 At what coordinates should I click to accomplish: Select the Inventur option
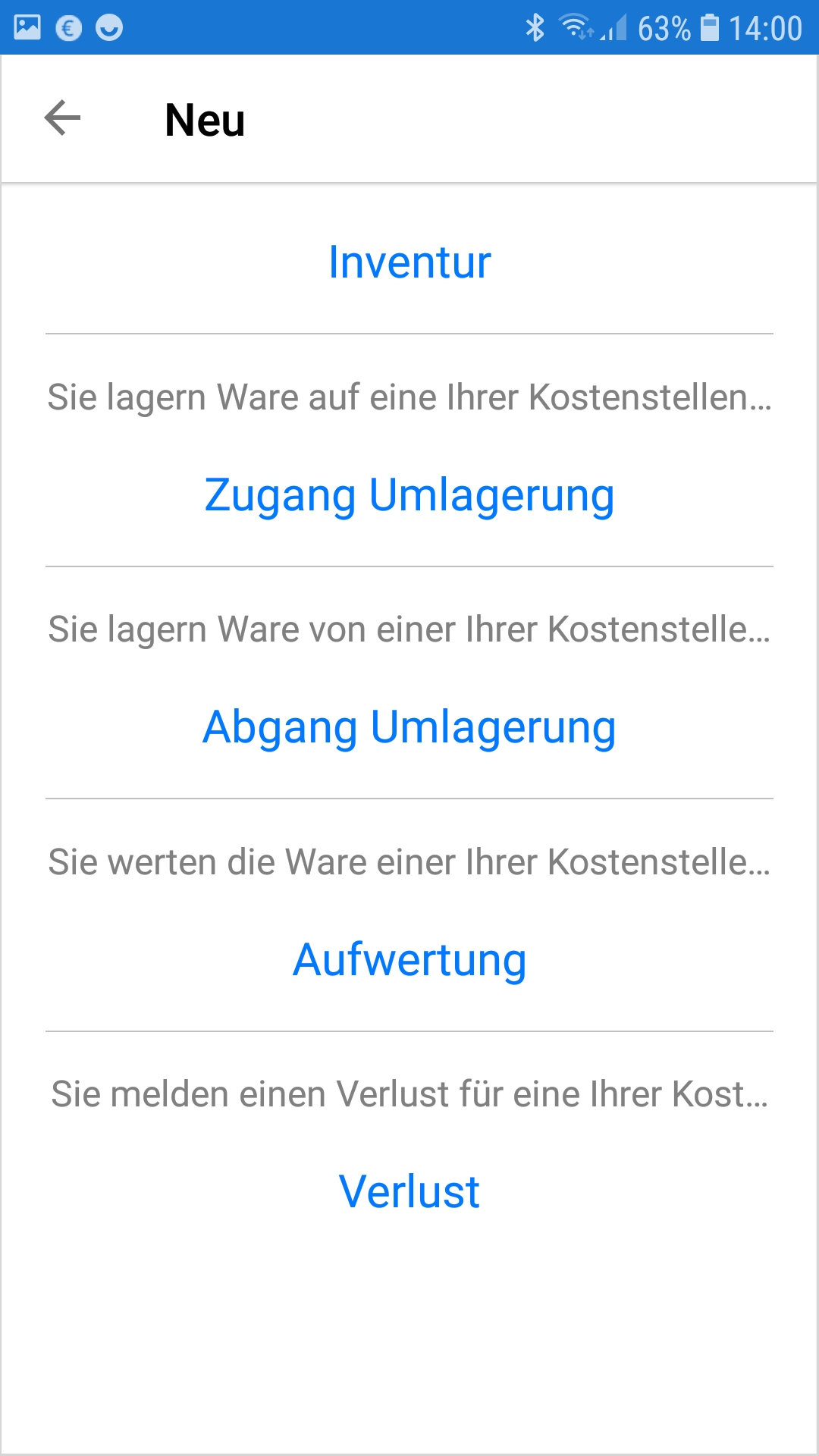pos(409,262)
